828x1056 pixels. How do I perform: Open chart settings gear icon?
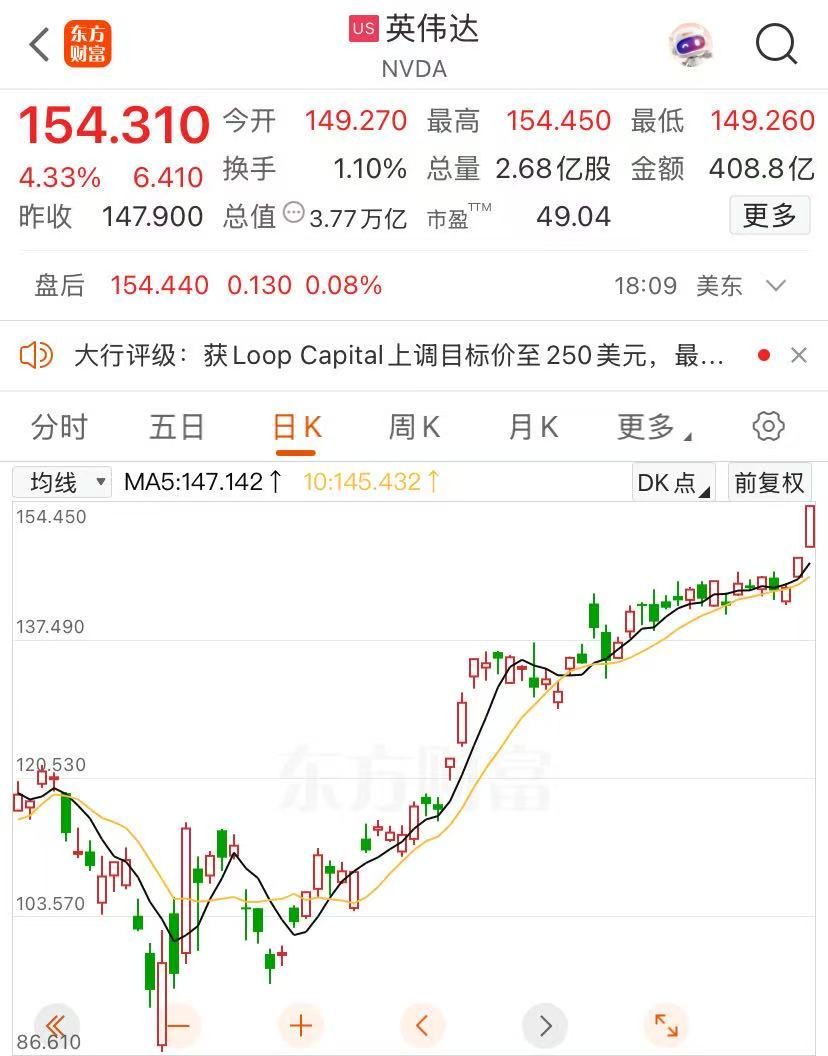pos(768,426)
